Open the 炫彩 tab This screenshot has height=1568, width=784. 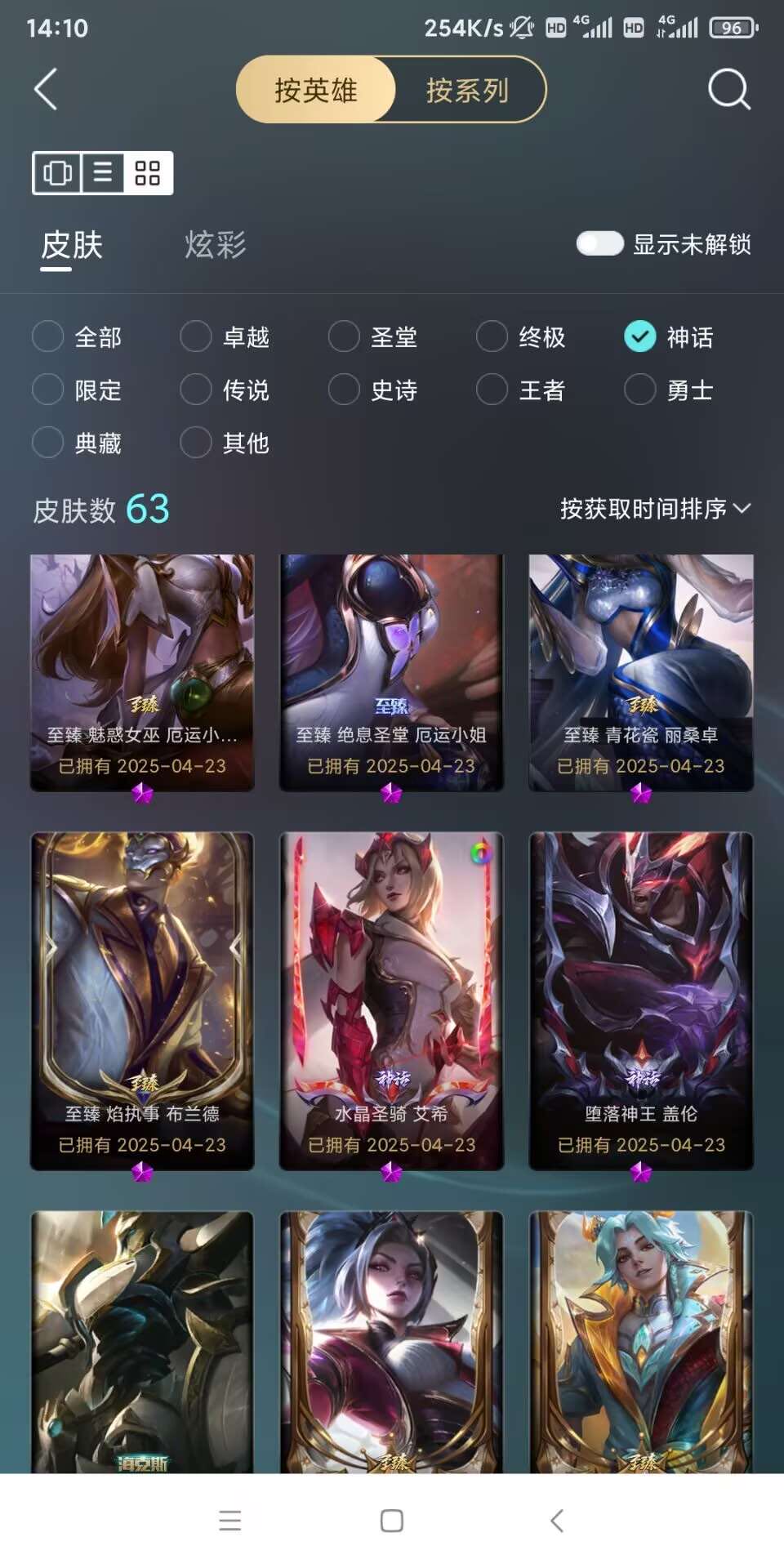[x=215, y=245]
